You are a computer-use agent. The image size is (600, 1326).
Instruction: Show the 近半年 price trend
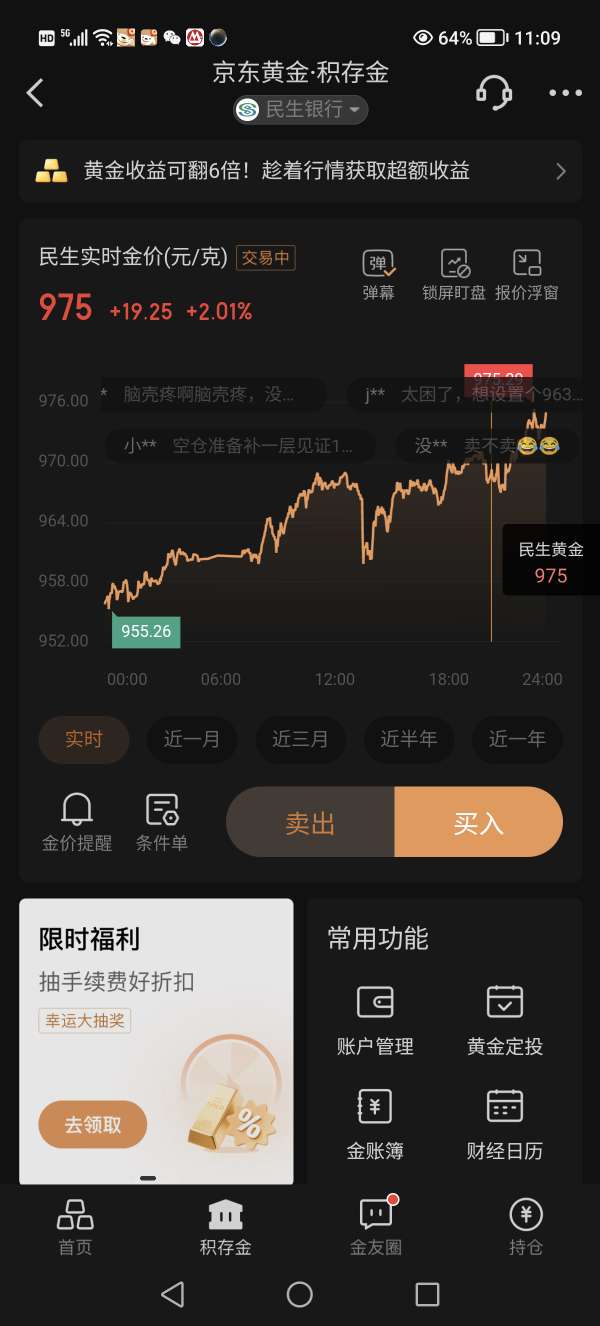(408, 740)
